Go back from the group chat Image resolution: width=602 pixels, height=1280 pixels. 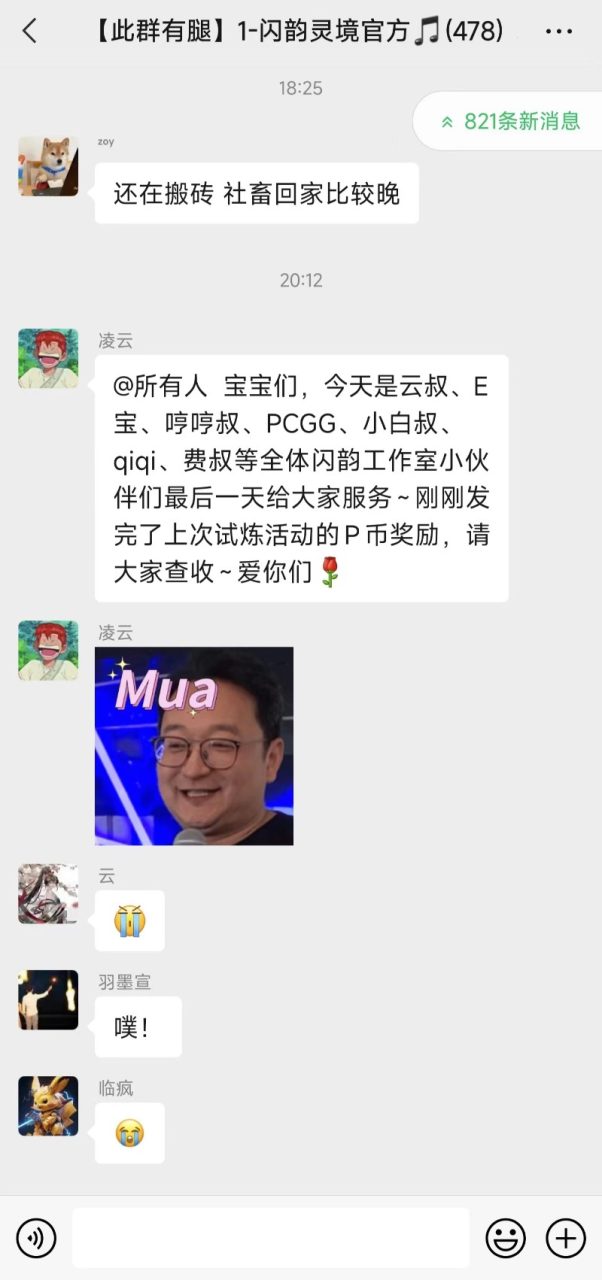coord(29,31)
